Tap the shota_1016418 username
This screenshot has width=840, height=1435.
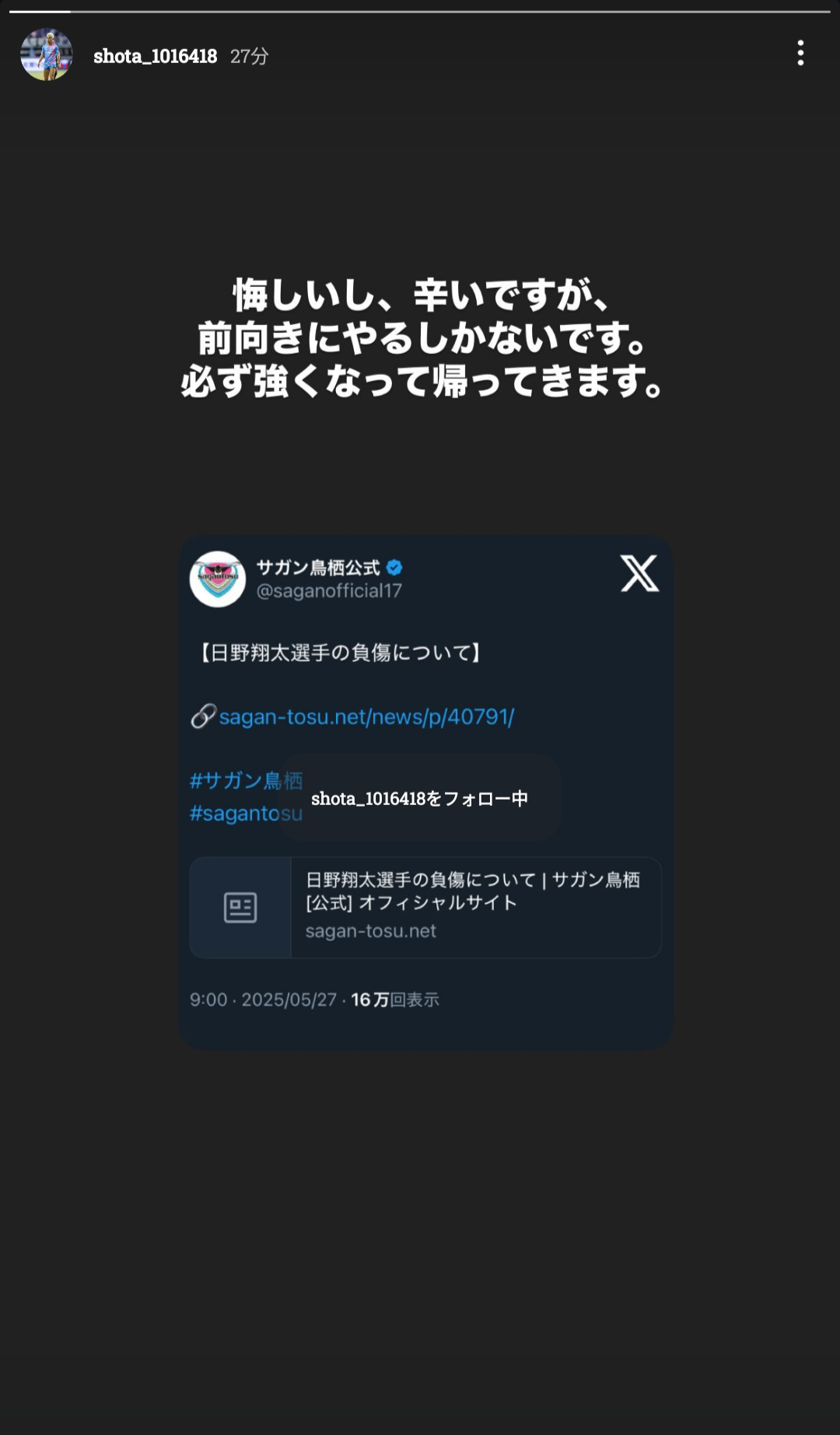pyautogui.click(x=155, y=56)
